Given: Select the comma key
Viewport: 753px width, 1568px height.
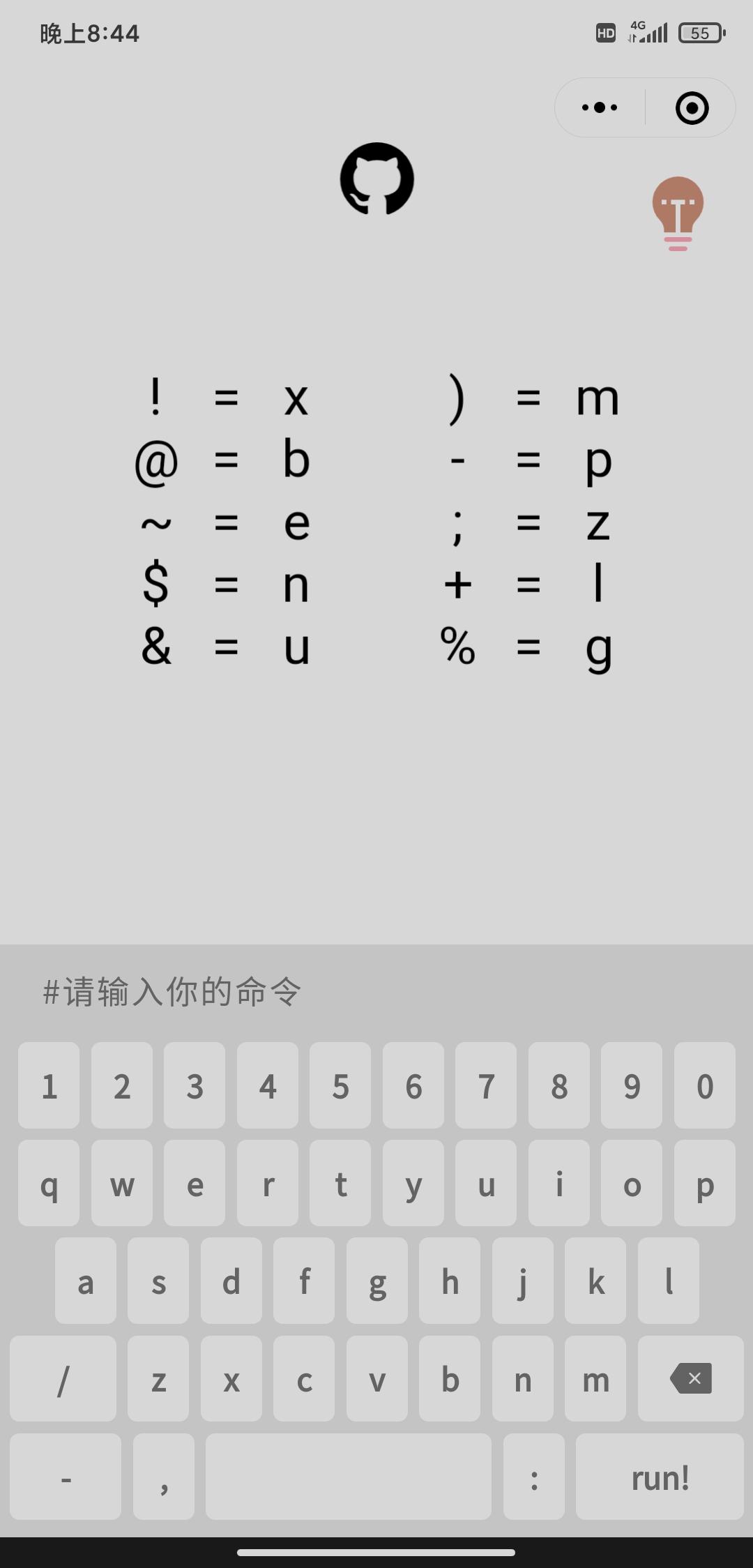Looking at the screenshot, I should coord(164,1477).
